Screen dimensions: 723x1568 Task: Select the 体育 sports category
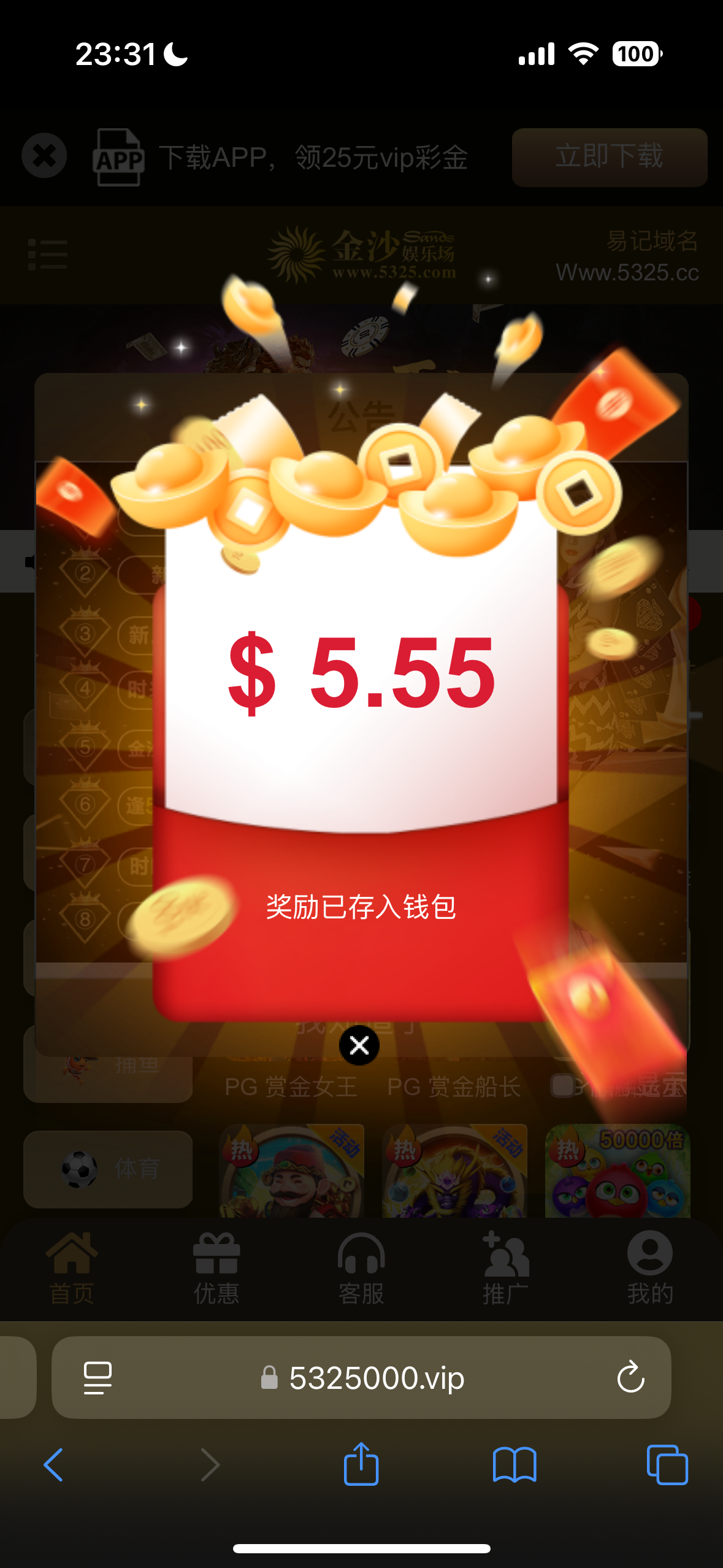click(x=108, y=1169)
